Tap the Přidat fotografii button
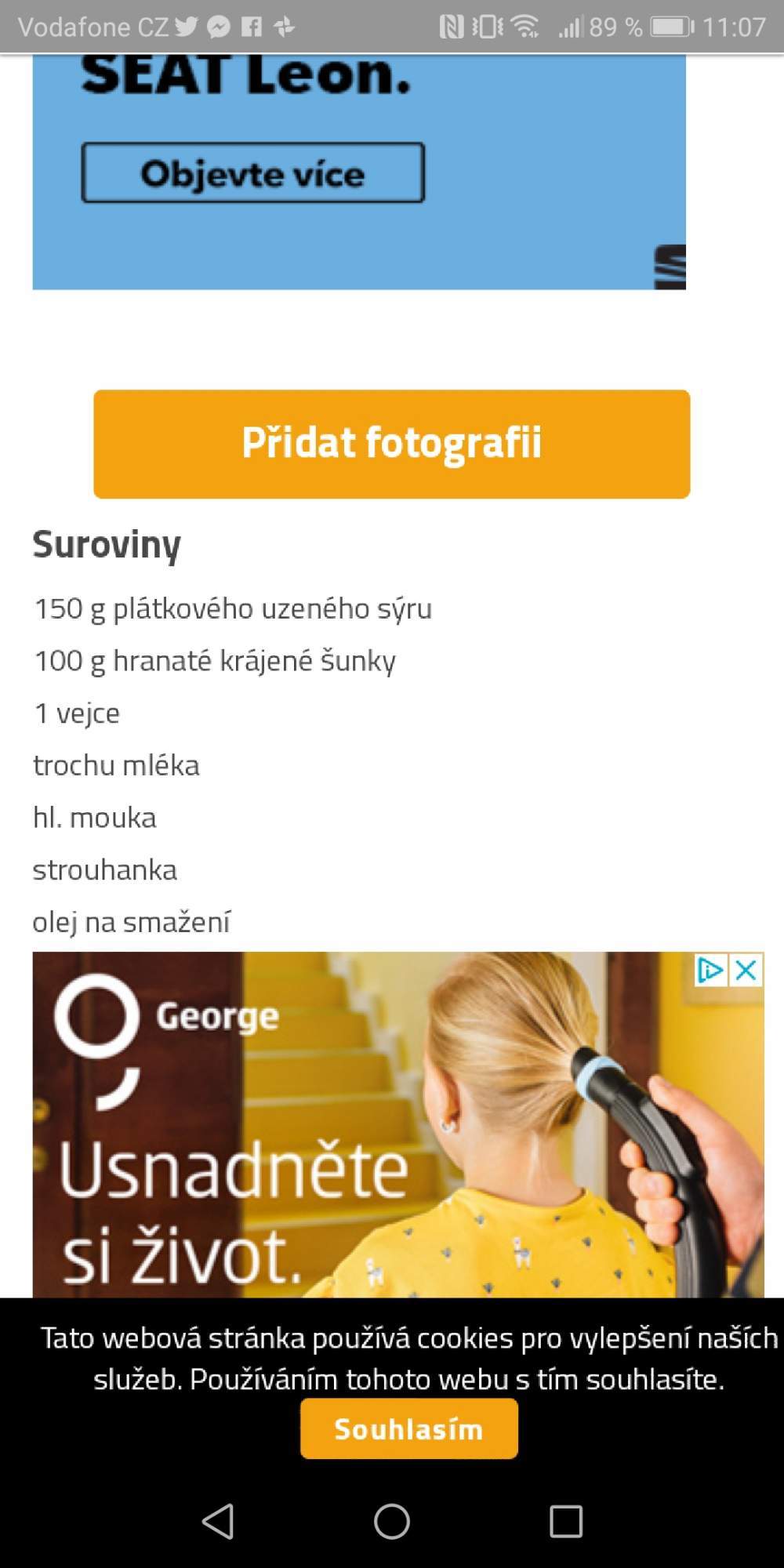 [x=391, y=444]
